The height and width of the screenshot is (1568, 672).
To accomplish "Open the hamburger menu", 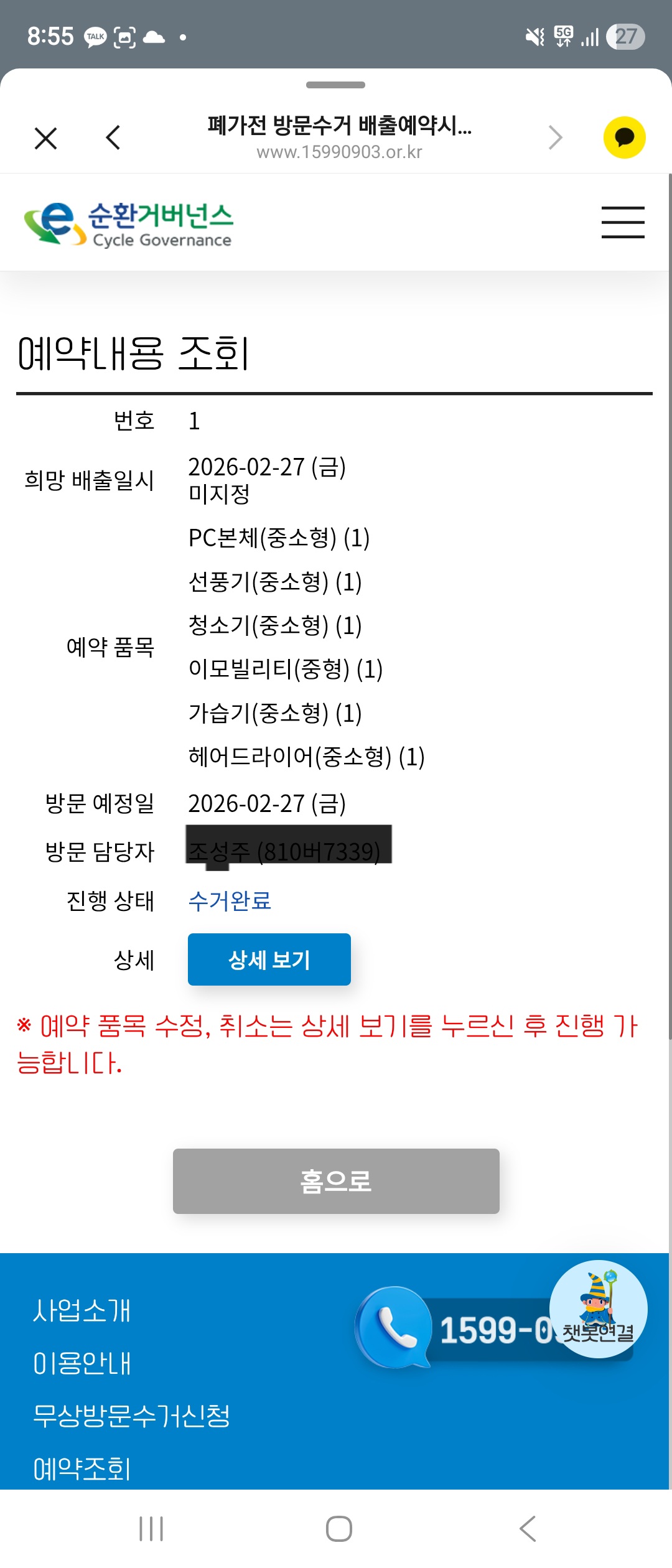I will tap(622, 222).
